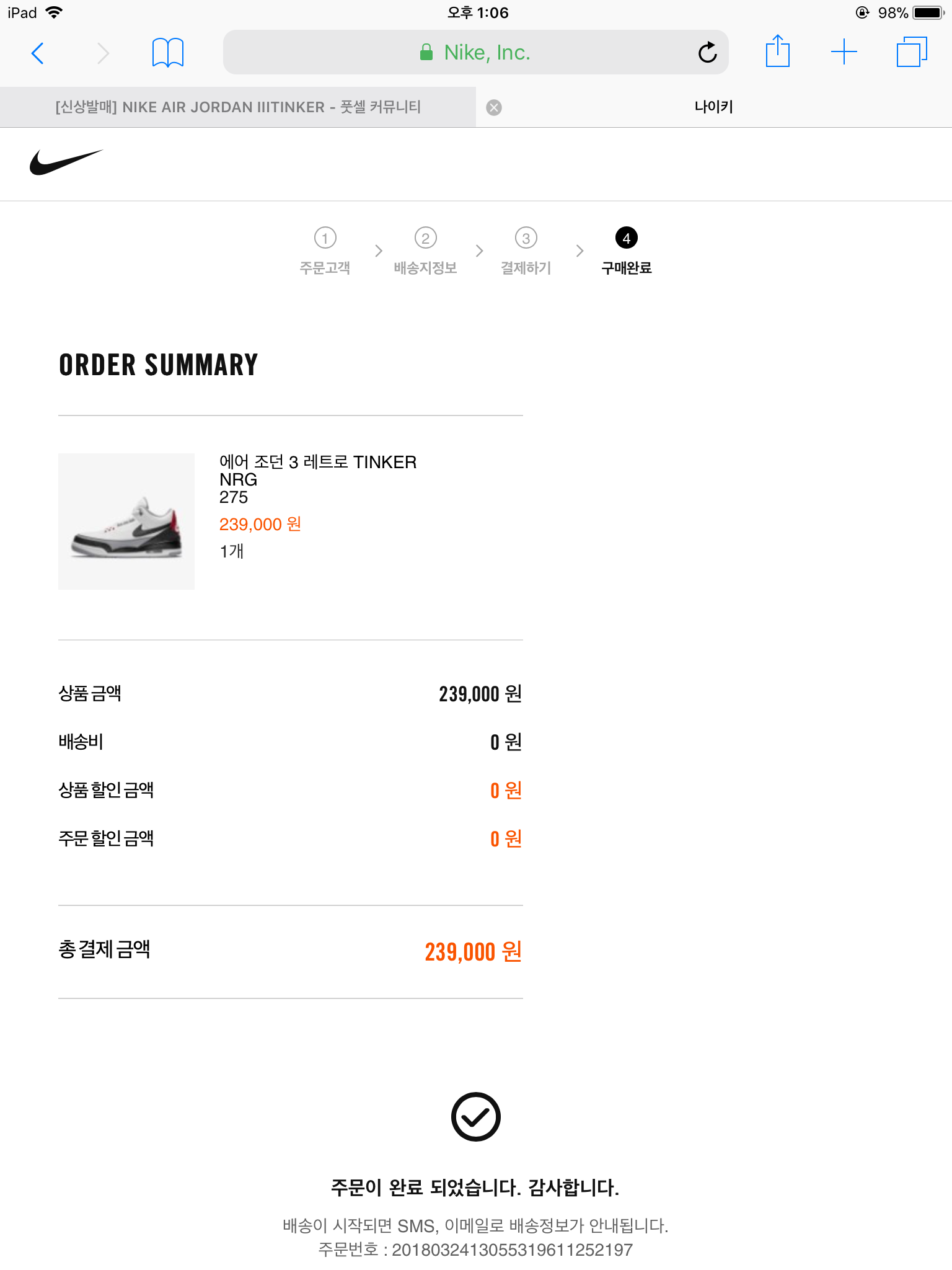Switch to the NIKE AIR JORDAN IIITINKER tab
The width and height of the screenshot is (952, 1270).
point(238,107)
